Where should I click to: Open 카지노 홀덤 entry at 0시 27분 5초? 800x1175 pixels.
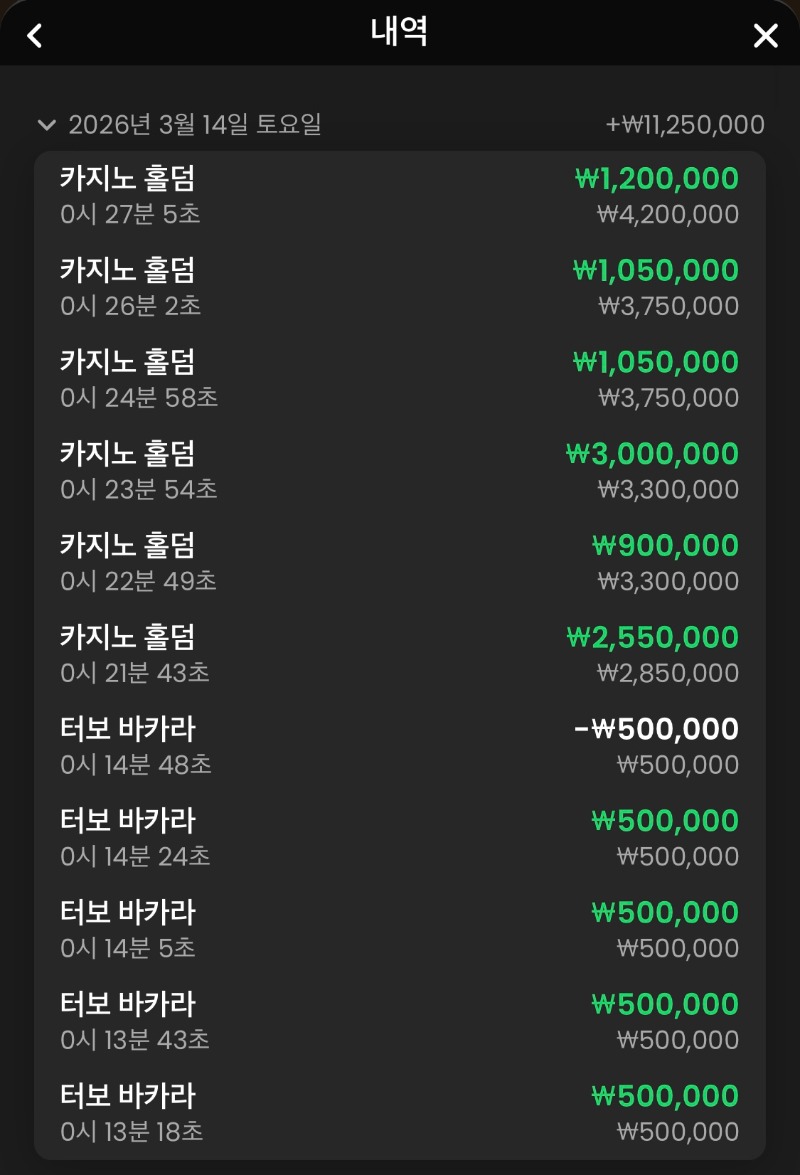(400, 196)
